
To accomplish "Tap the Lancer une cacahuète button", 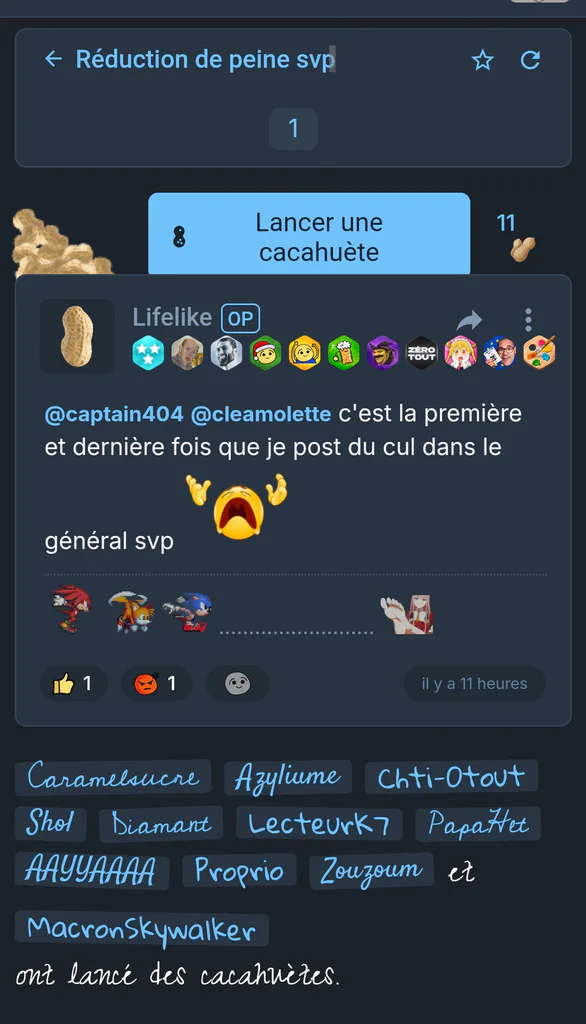I will coord(309,236).
